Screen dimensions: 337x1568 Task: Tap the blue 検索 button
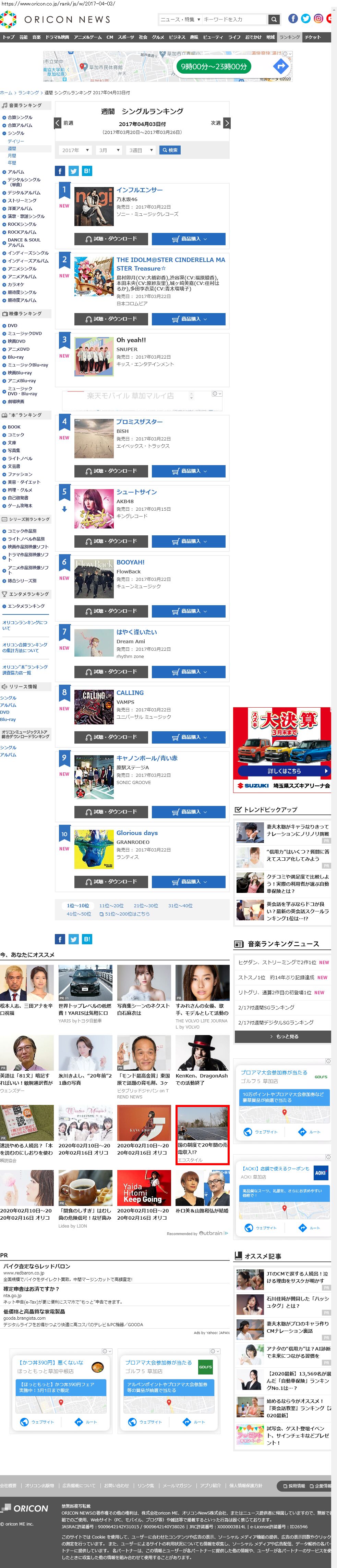169,150
